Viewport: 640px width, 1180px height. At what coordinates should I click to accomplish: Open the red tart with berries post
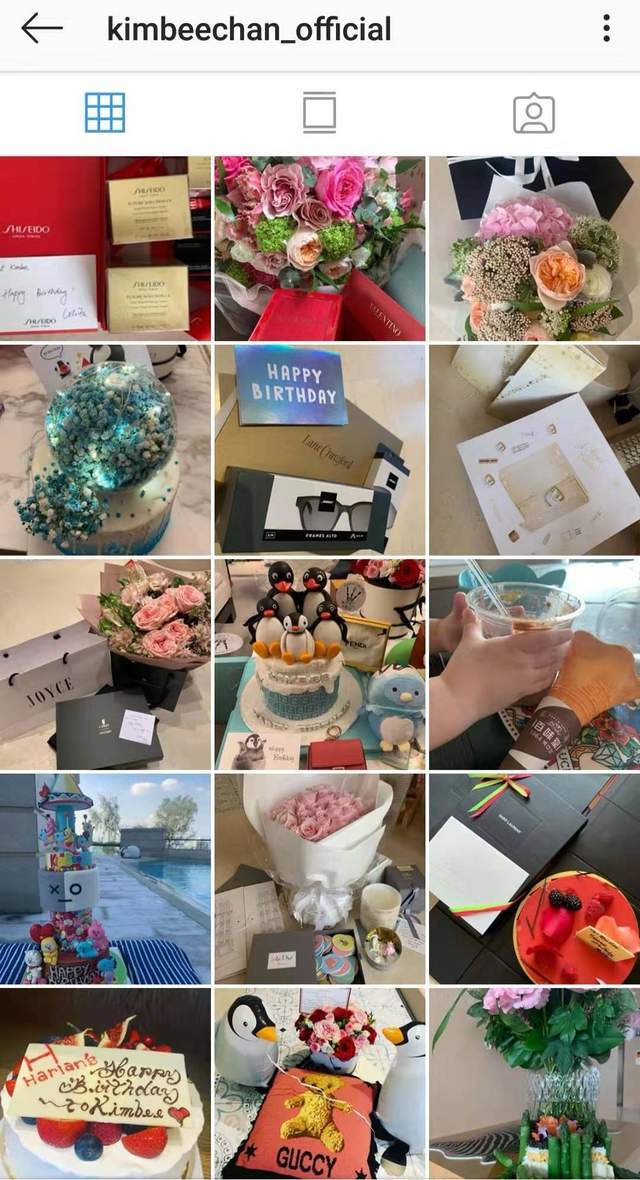pyautogui.click(x=535, y=878)
